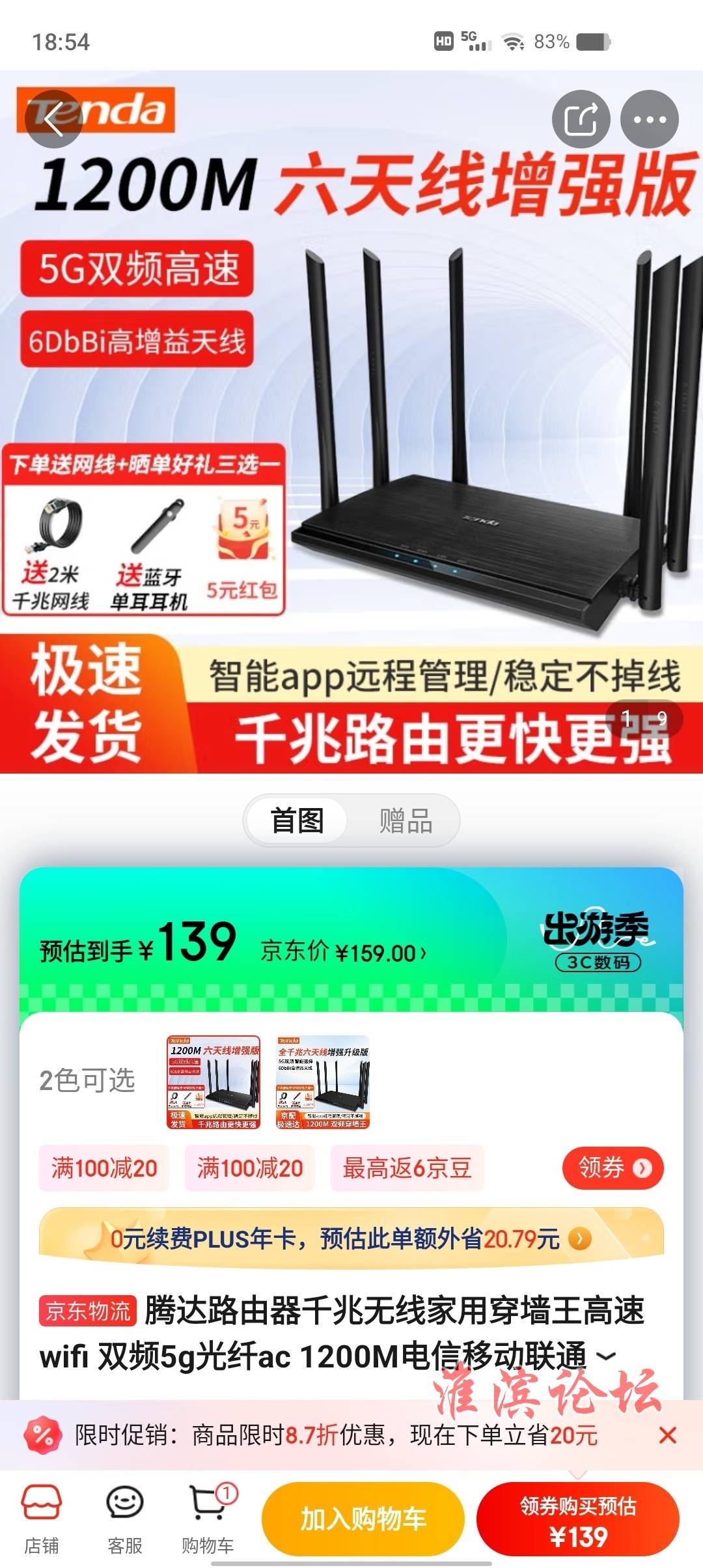Open the 0元续费PLUS年卡 offer banner
Viewport: 703px width, 1568px height.
(351, 1238)
